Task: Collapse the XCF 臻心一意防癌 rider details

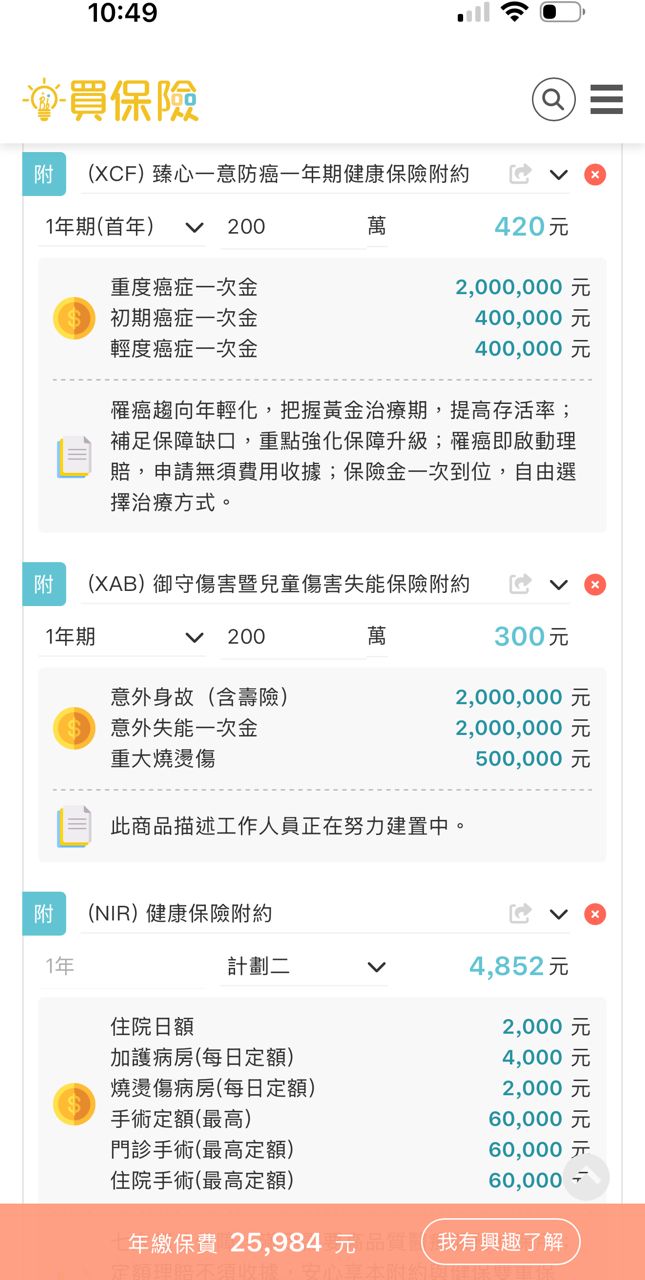Action: (x=558, y=175)
